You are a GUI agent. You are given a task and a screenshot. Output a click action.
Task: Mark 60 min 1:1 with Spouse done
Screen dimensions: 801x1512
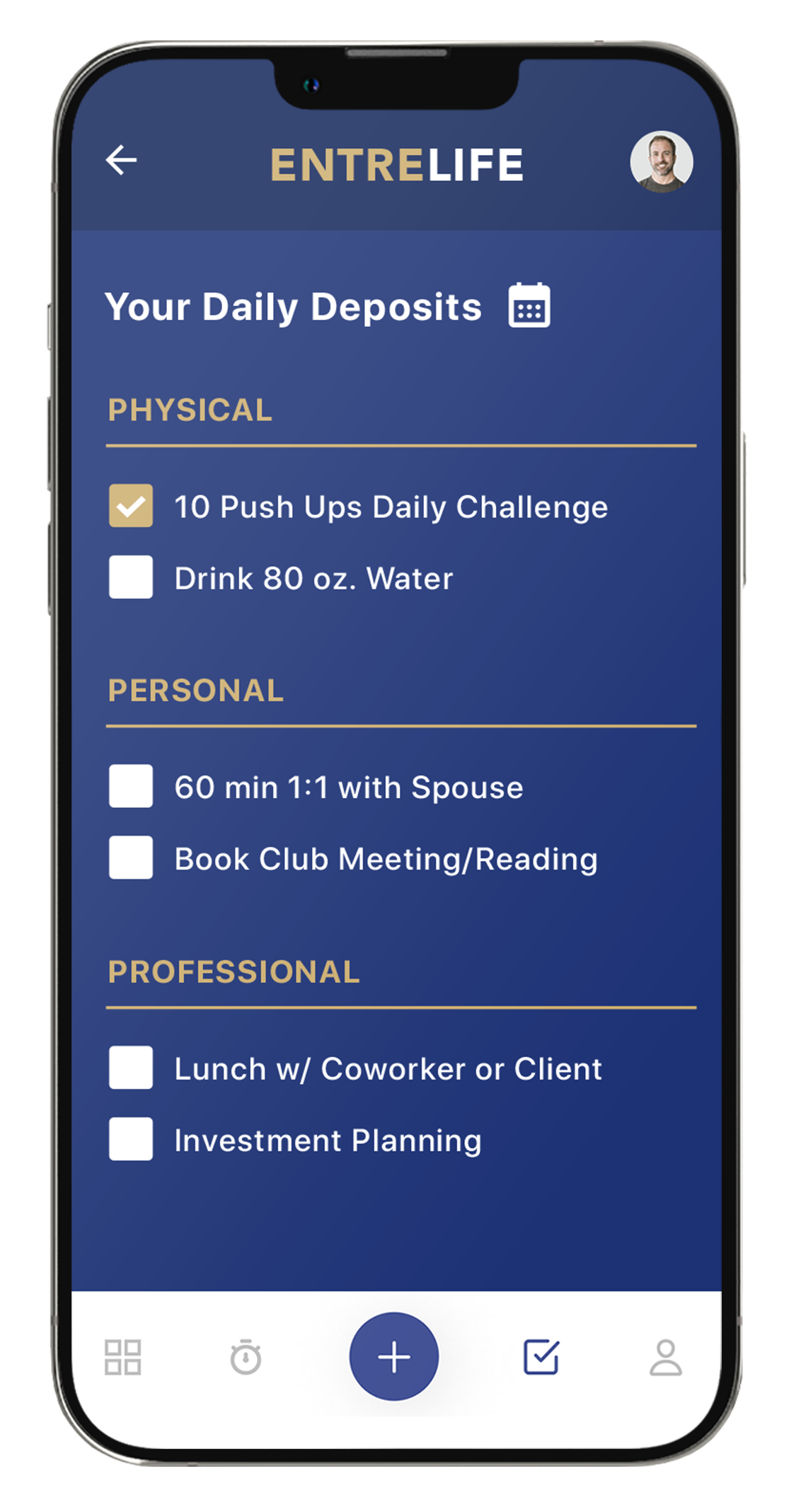pos(131,786)
